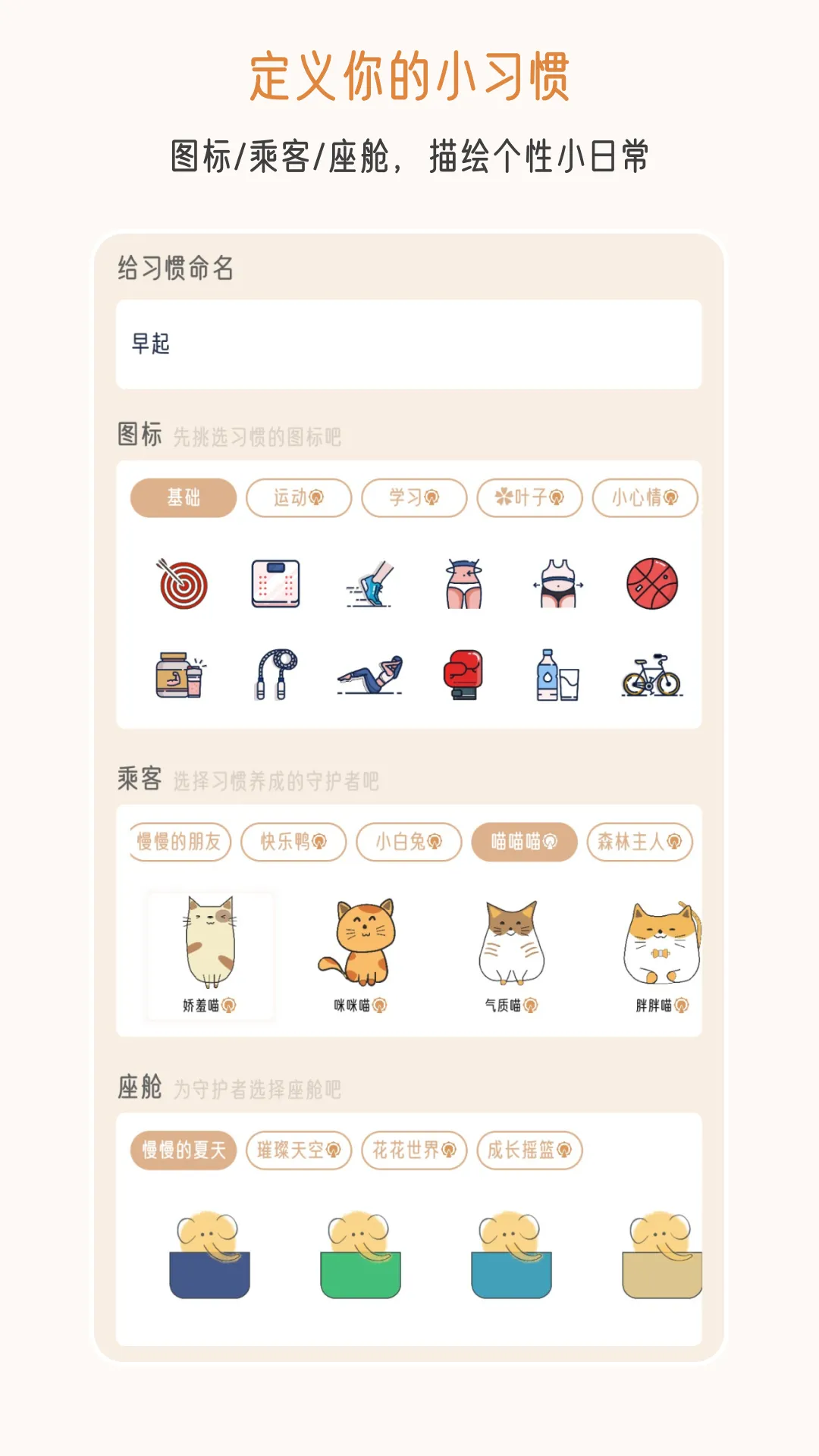Pick the running shoe habit icon
819x1456 pixels.
click(x=370, y=584)
